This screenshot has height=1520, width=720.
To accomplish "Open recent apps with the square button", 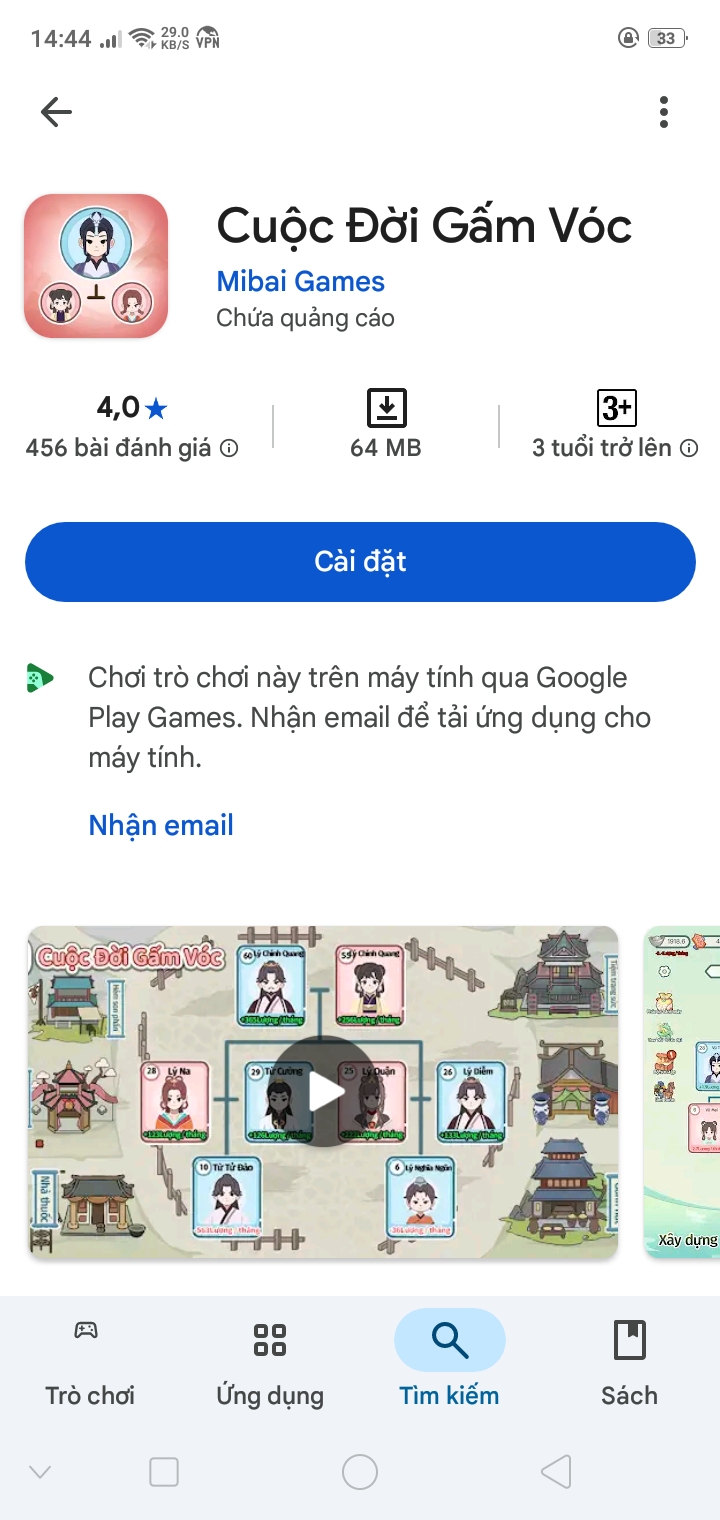I will pyautogui.click(x=164, y=1472).
